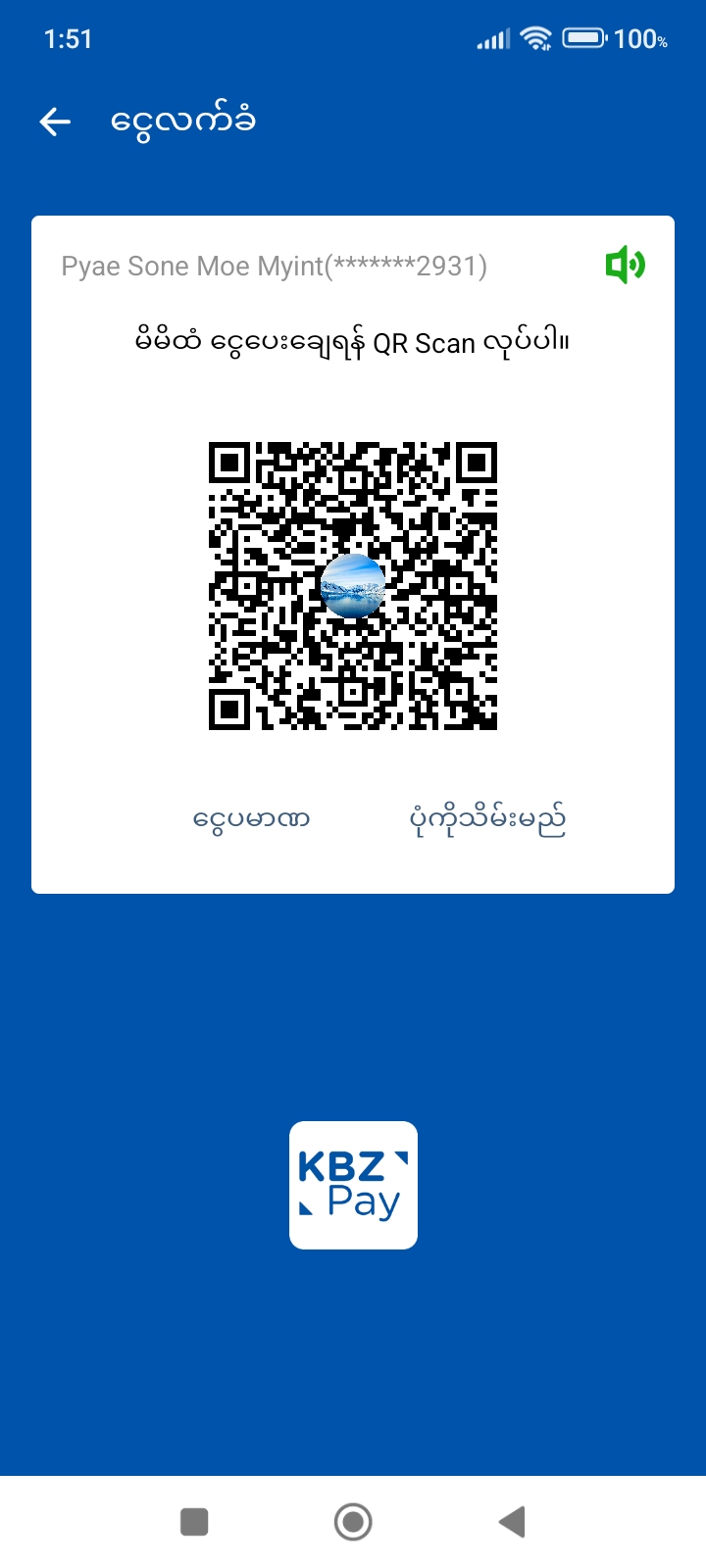Image resolution: width=706 pixels, height=1568 pixels.
Task: Set amount with ငွေပမာဏ link
Action: click(x=251, y=819)
